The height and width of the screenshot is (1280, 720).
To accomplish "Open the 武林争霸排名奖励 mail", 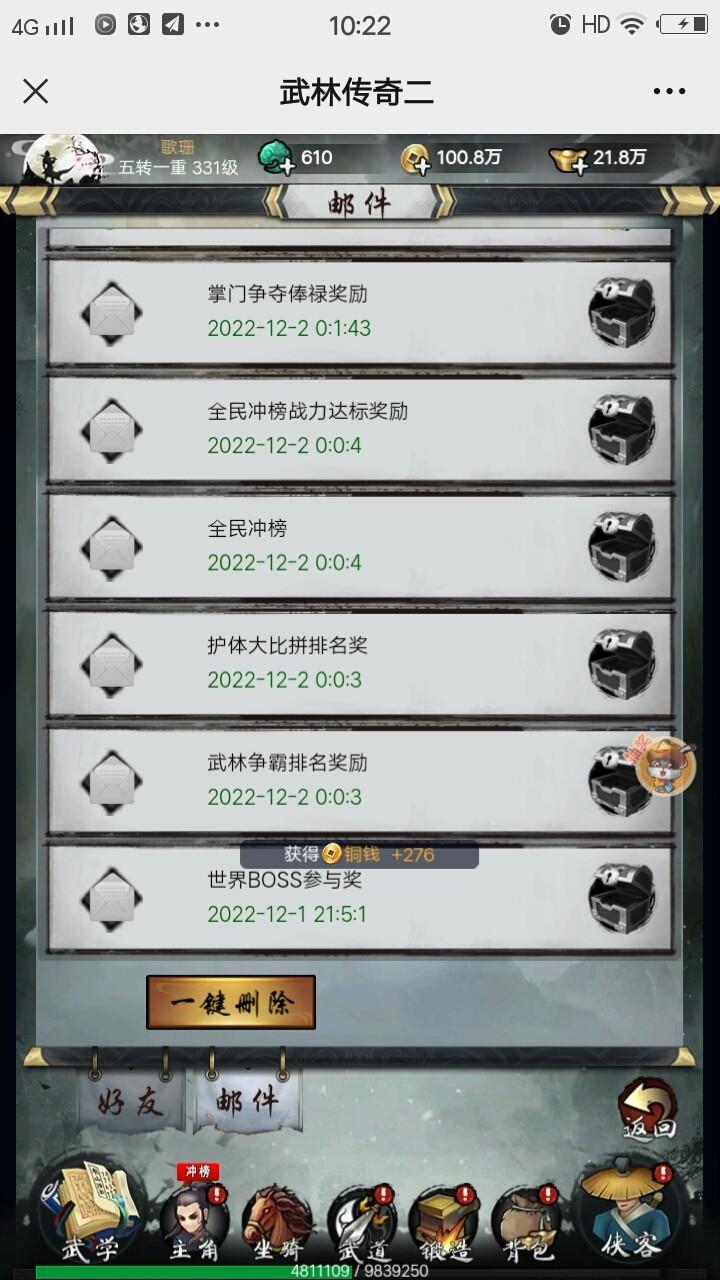I will click(360, 780).
